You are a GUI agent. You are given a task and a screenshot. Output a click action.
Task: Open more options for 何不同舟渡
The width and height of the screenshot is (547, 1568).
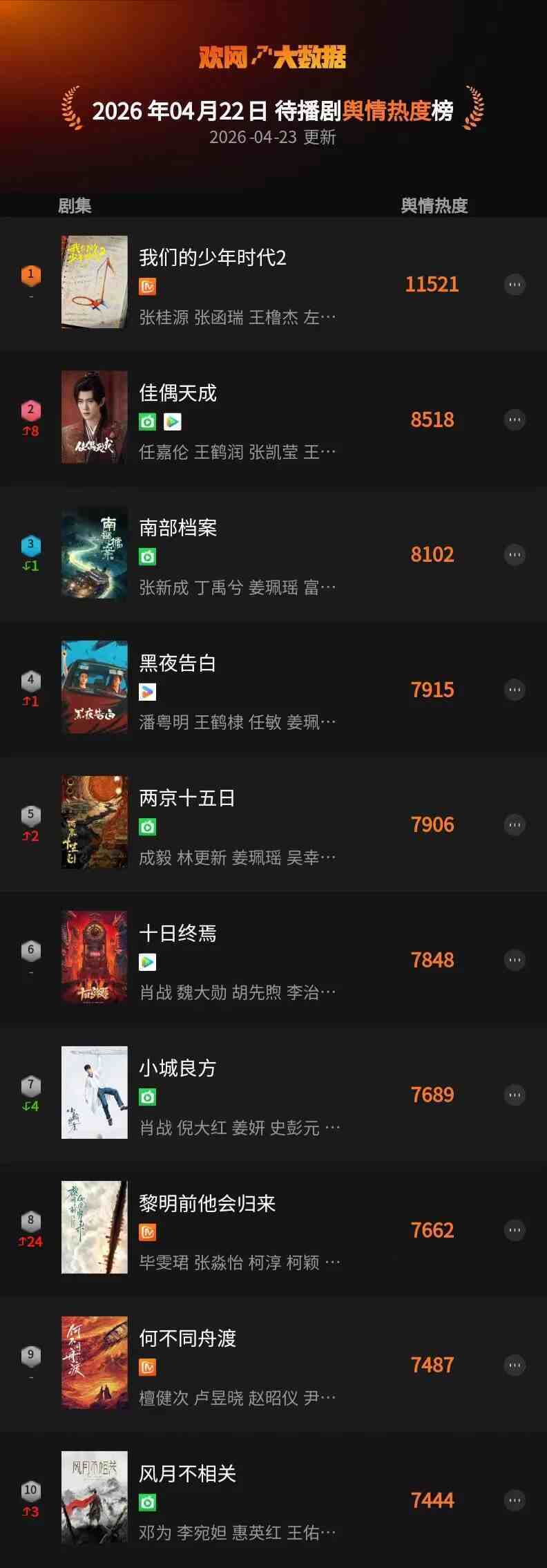pos(515,1365)
